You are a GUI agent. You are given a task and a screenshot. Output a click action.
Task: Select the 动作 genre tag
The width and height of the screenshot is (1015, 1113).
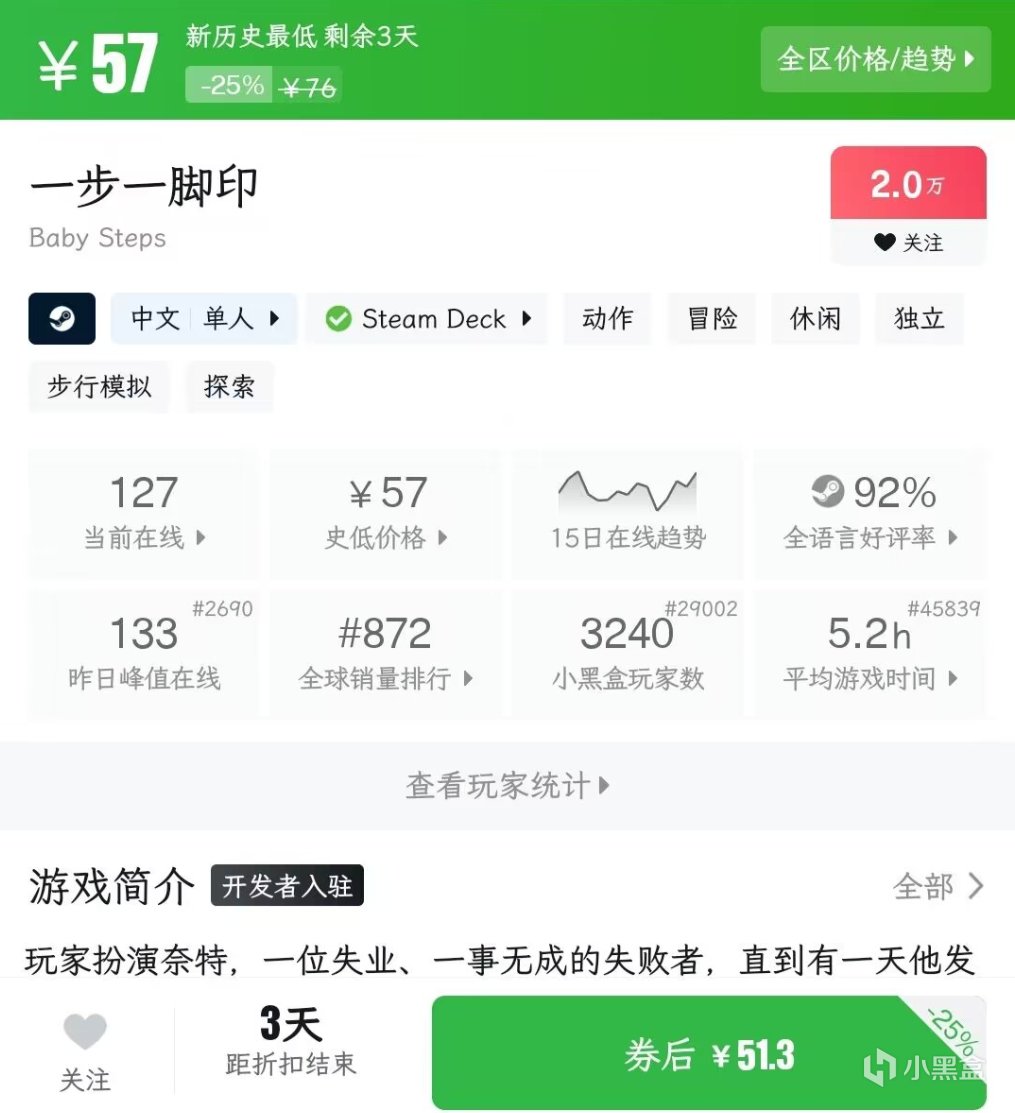pos(607,319)
